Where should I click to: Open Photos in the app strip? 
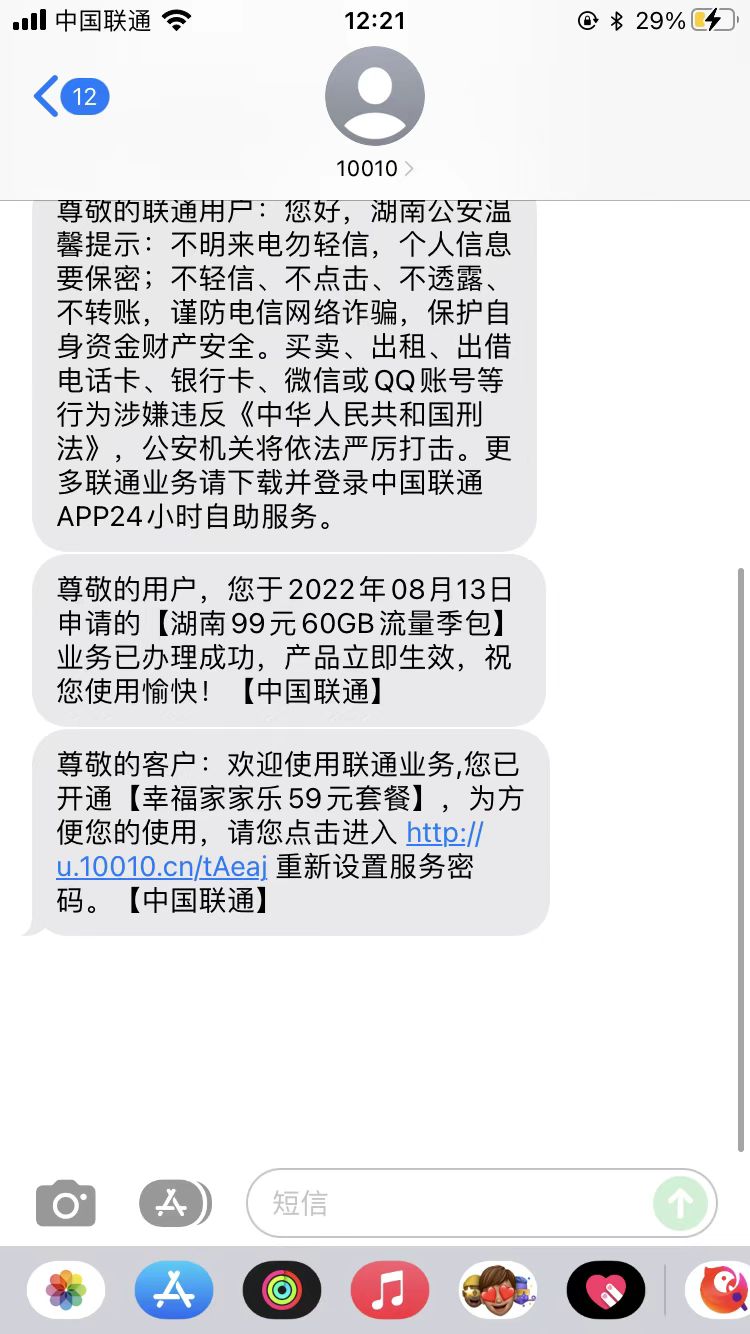pos(66,1290)
